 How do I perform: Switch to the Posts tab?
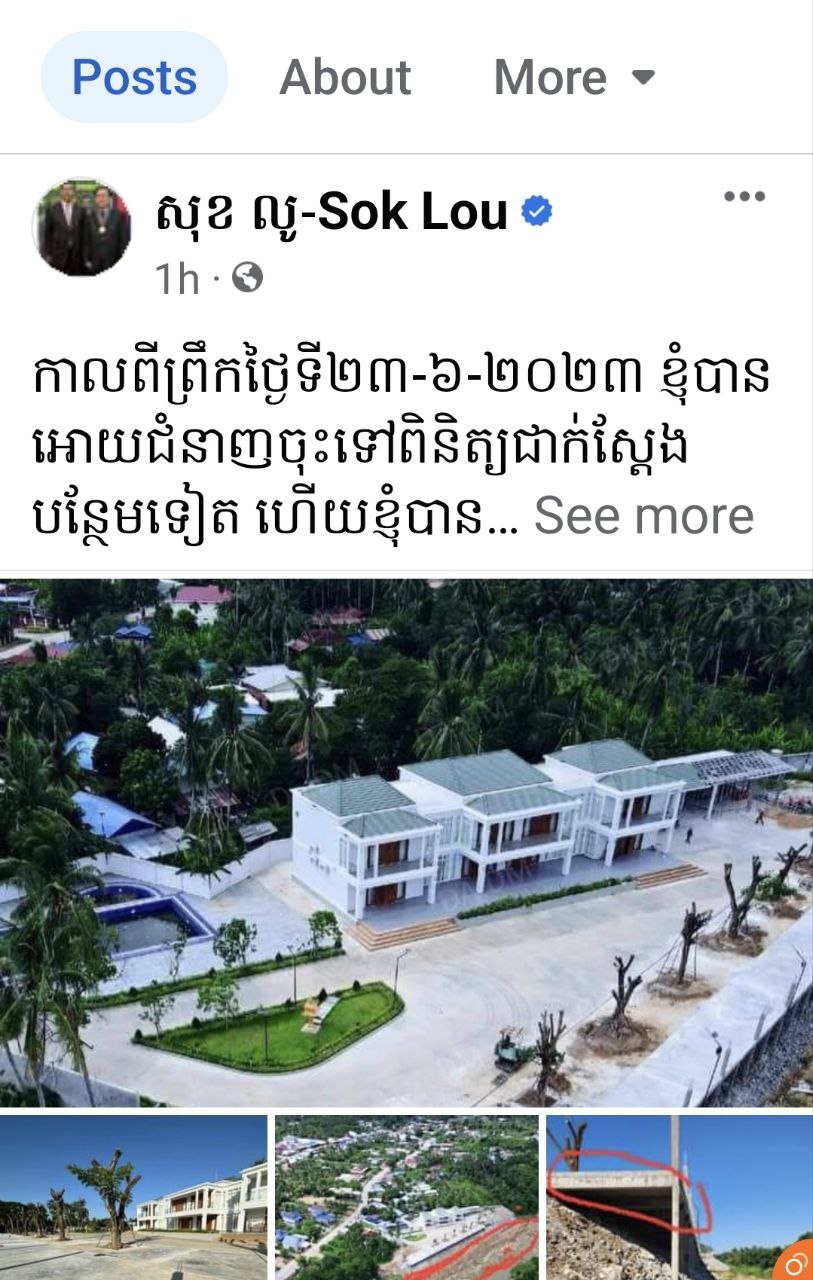pyautogui.click(x=134, y=77)
